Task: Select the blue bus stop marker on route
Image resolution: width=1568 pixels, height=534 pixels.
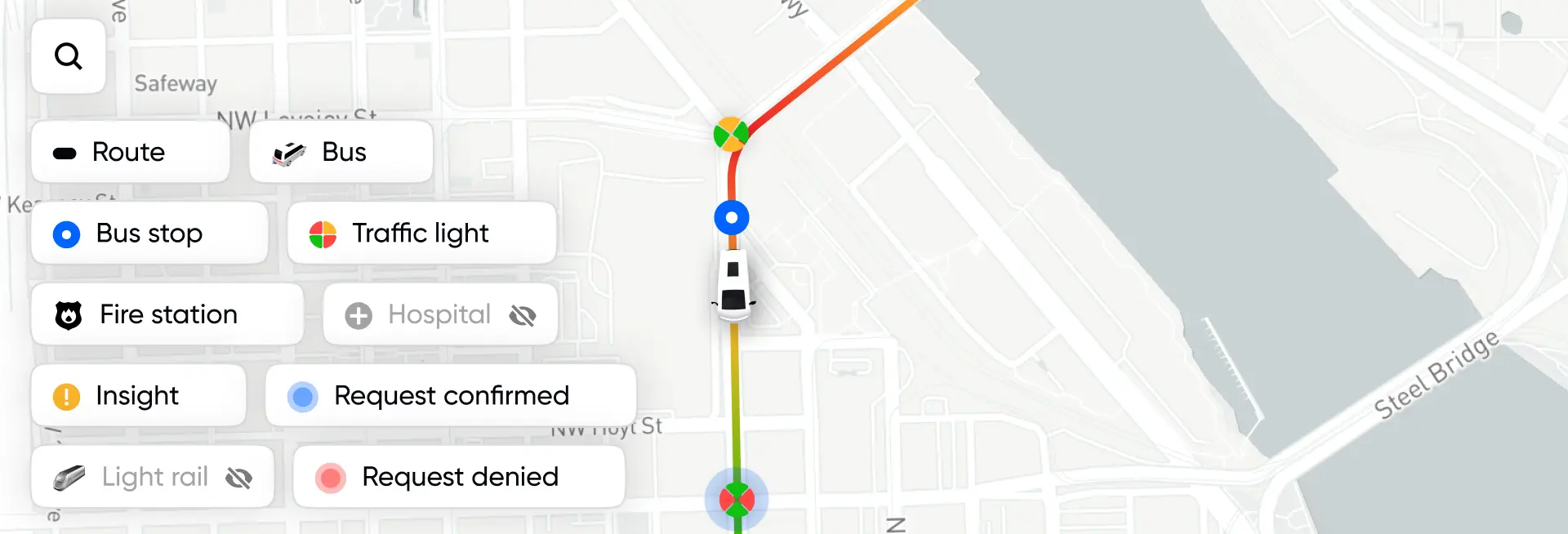Action: [732, 218]
